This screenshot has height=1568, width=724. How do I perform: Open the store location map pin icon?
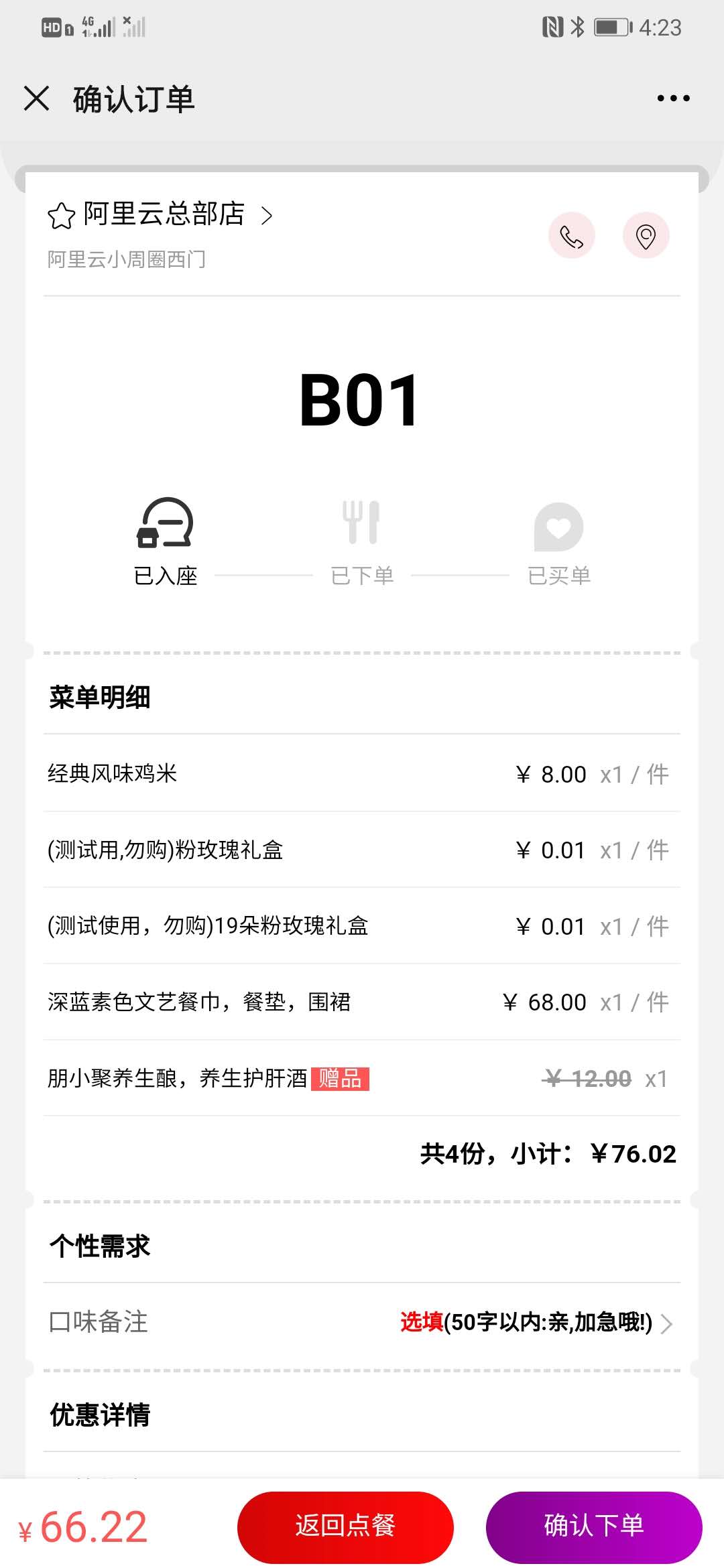646,235
